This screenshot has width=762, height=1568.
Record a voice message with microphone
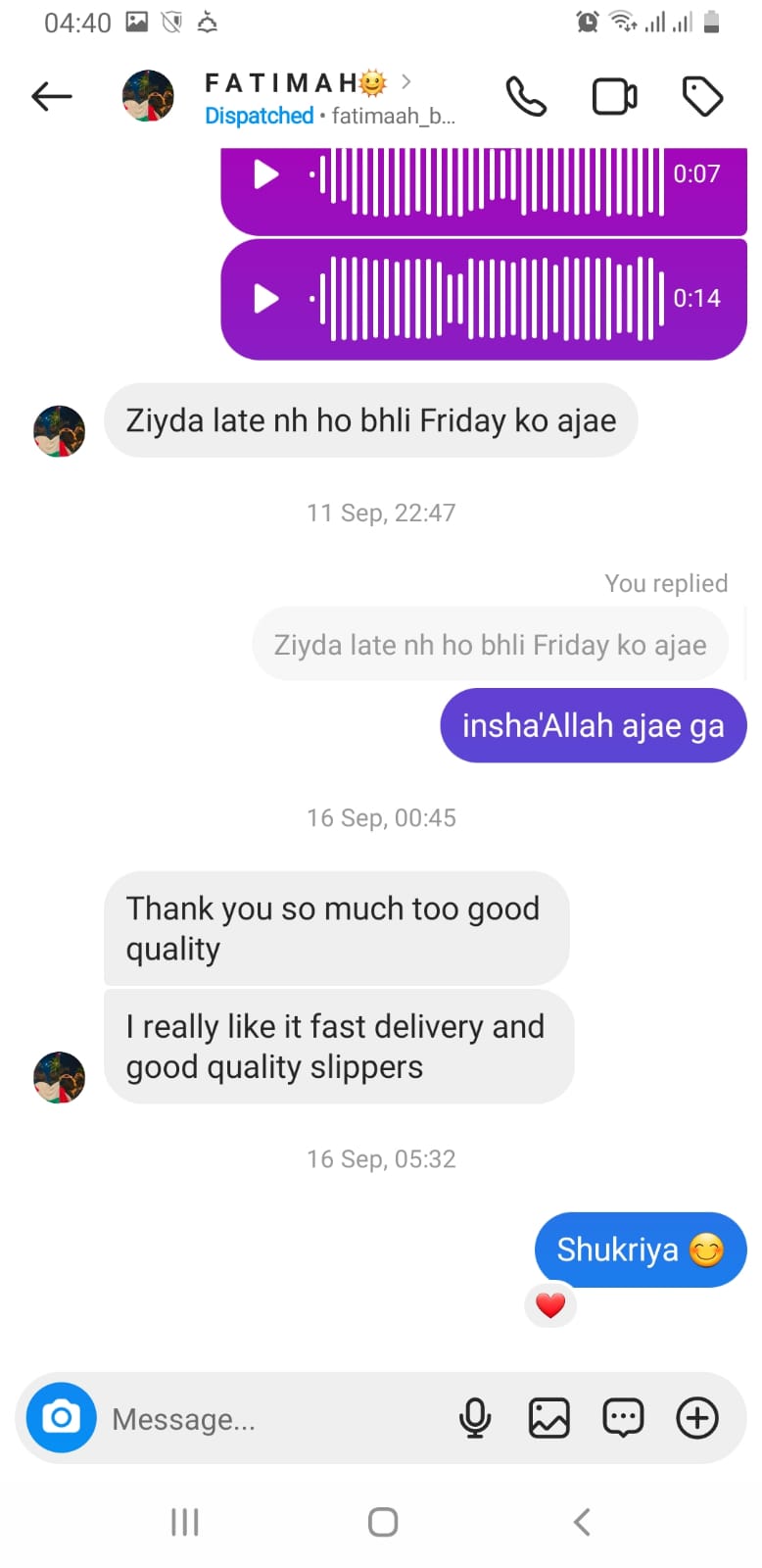[475, 1418]
